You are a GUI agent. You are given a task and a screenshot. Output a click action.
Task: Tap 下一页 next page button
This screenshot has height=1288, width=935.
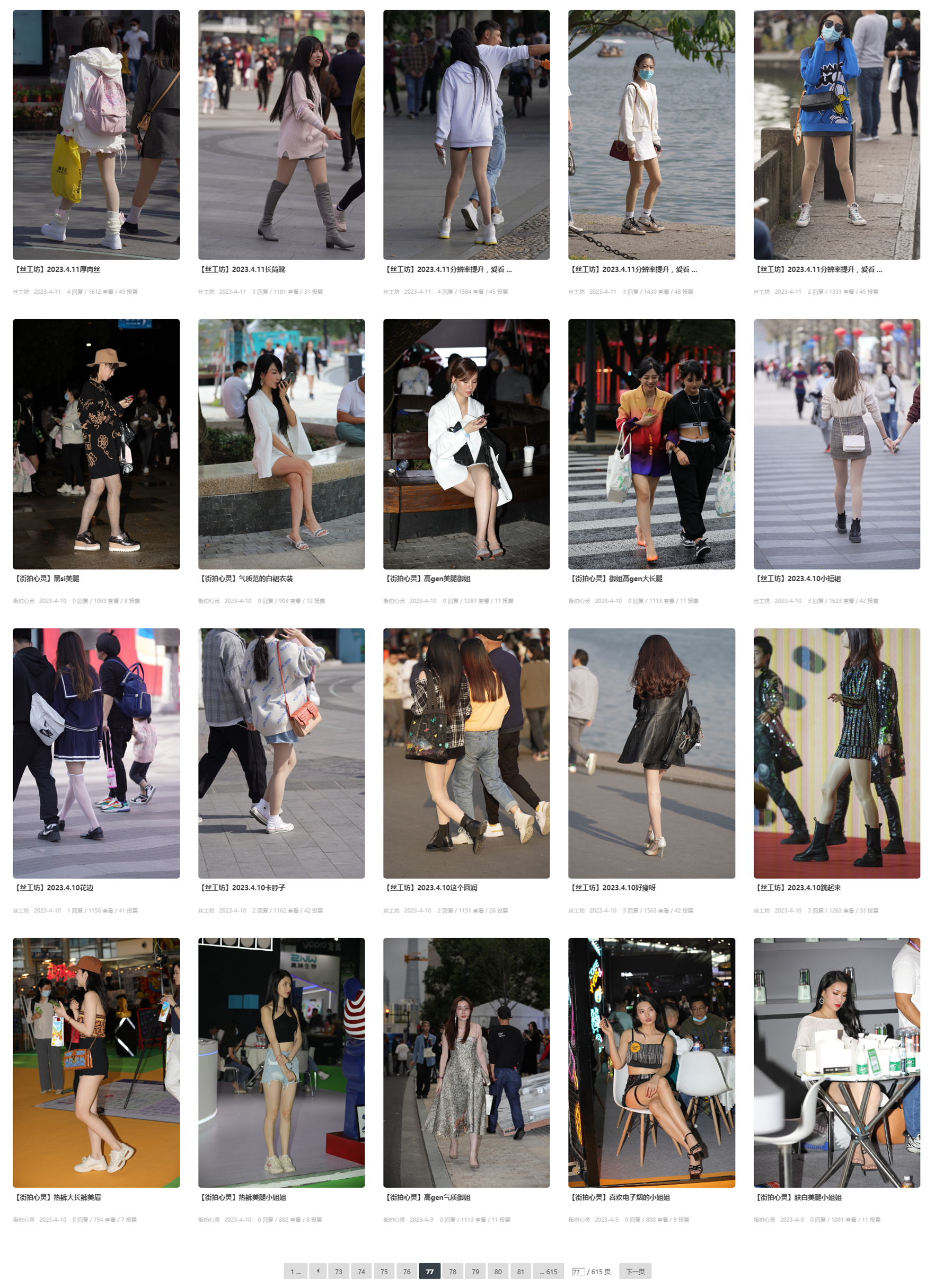(634, 1271)
